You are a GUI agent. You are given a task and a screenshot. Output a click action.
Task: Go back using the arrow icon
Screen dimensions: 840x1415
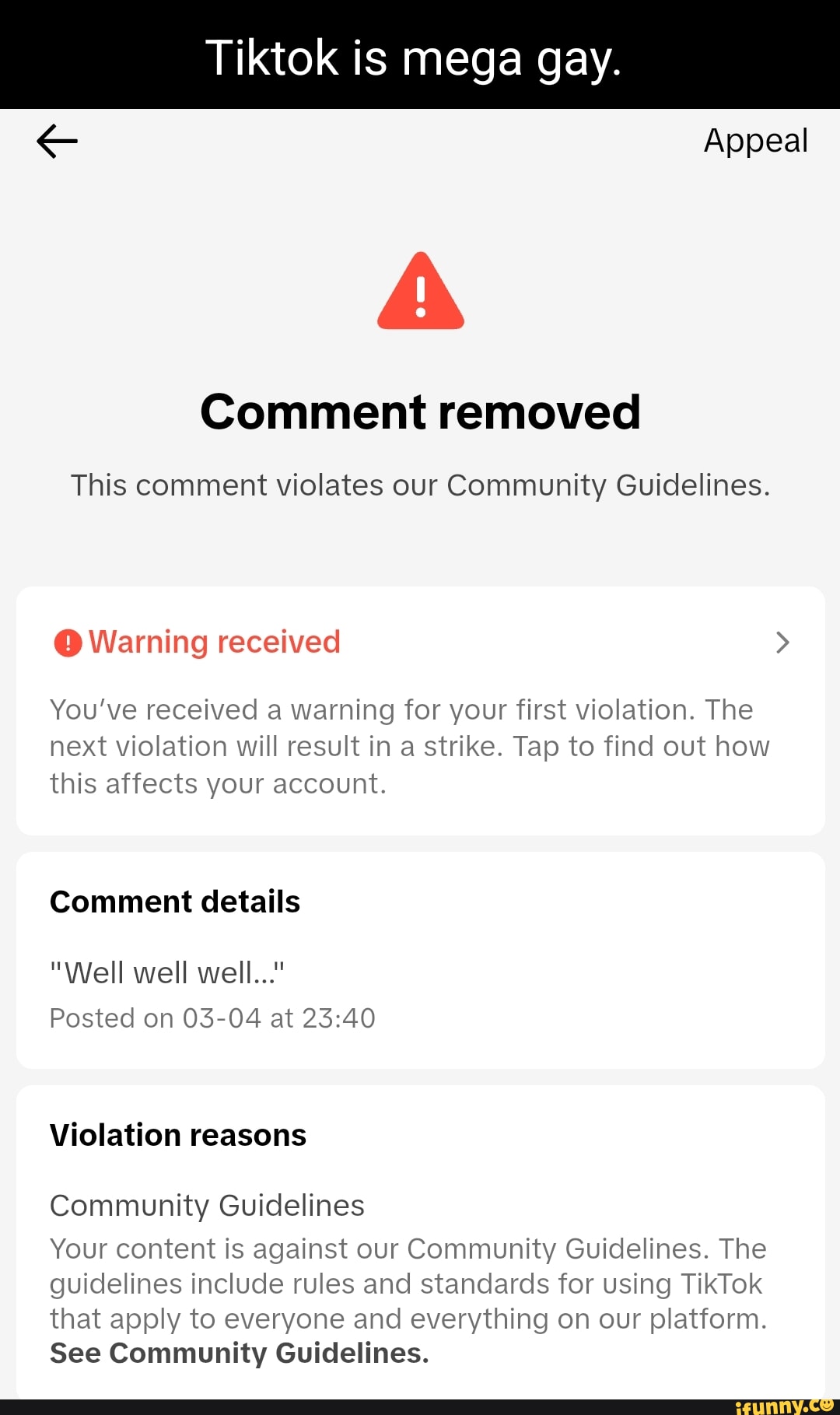(58, 141)
